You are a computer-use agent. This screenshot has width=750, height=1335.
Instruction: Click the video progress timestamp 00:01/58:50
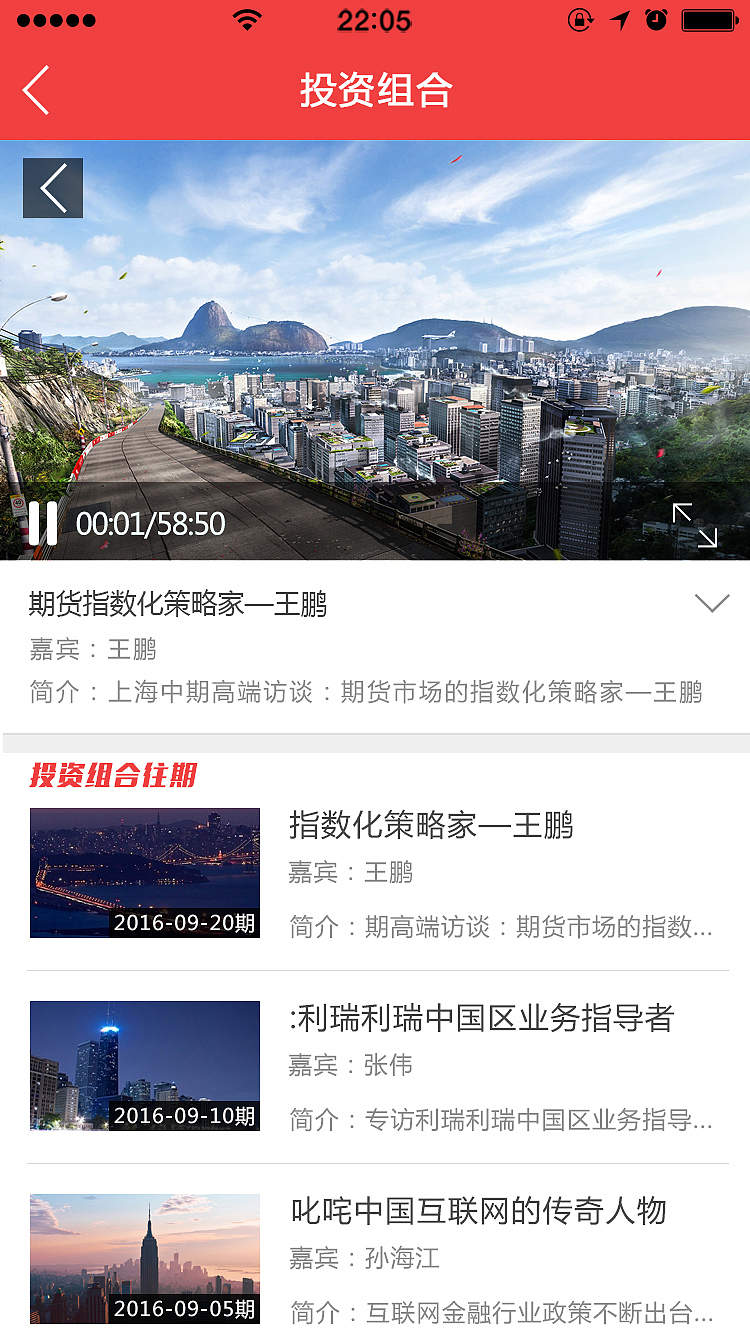pyautogui.click(x=147, y=522)
